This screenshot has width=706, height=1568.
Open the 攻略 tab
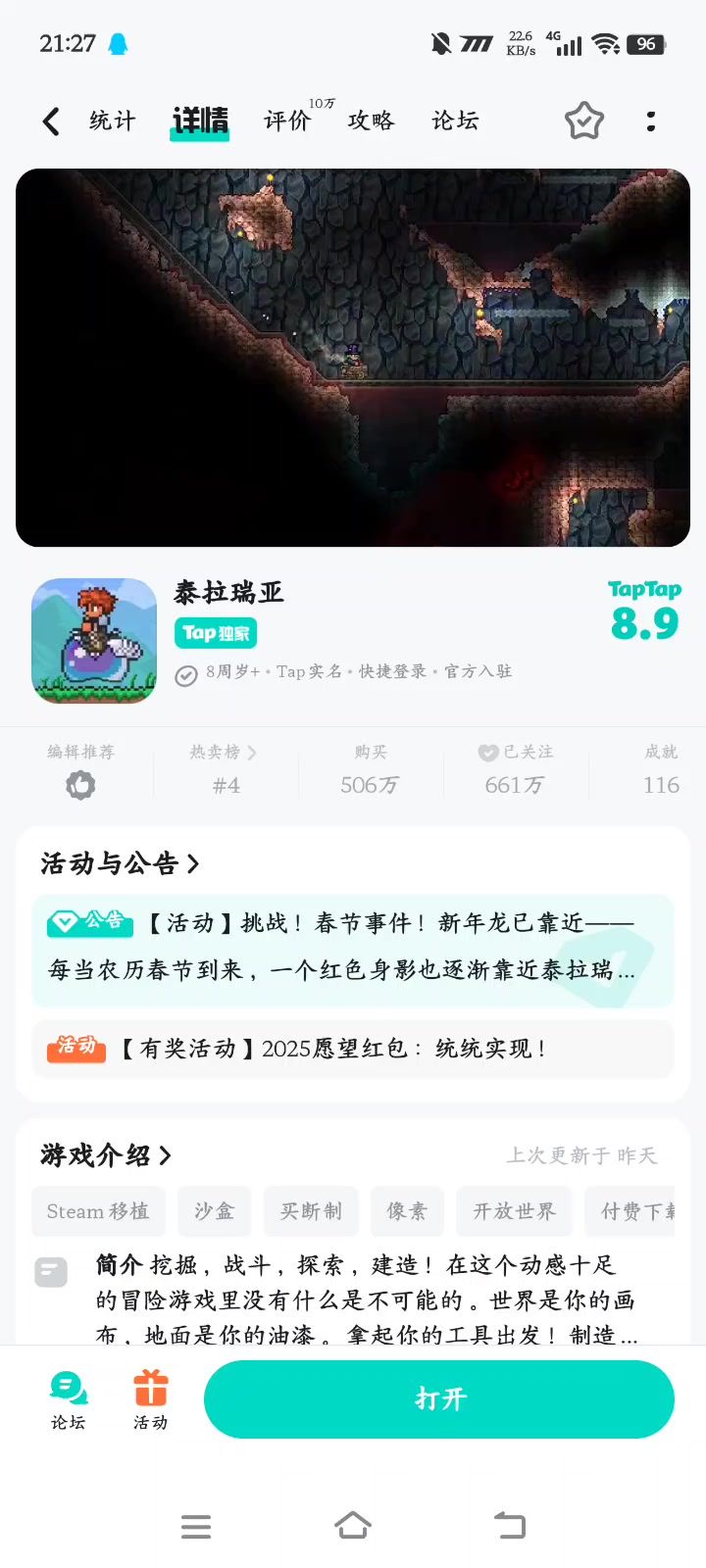372,121
